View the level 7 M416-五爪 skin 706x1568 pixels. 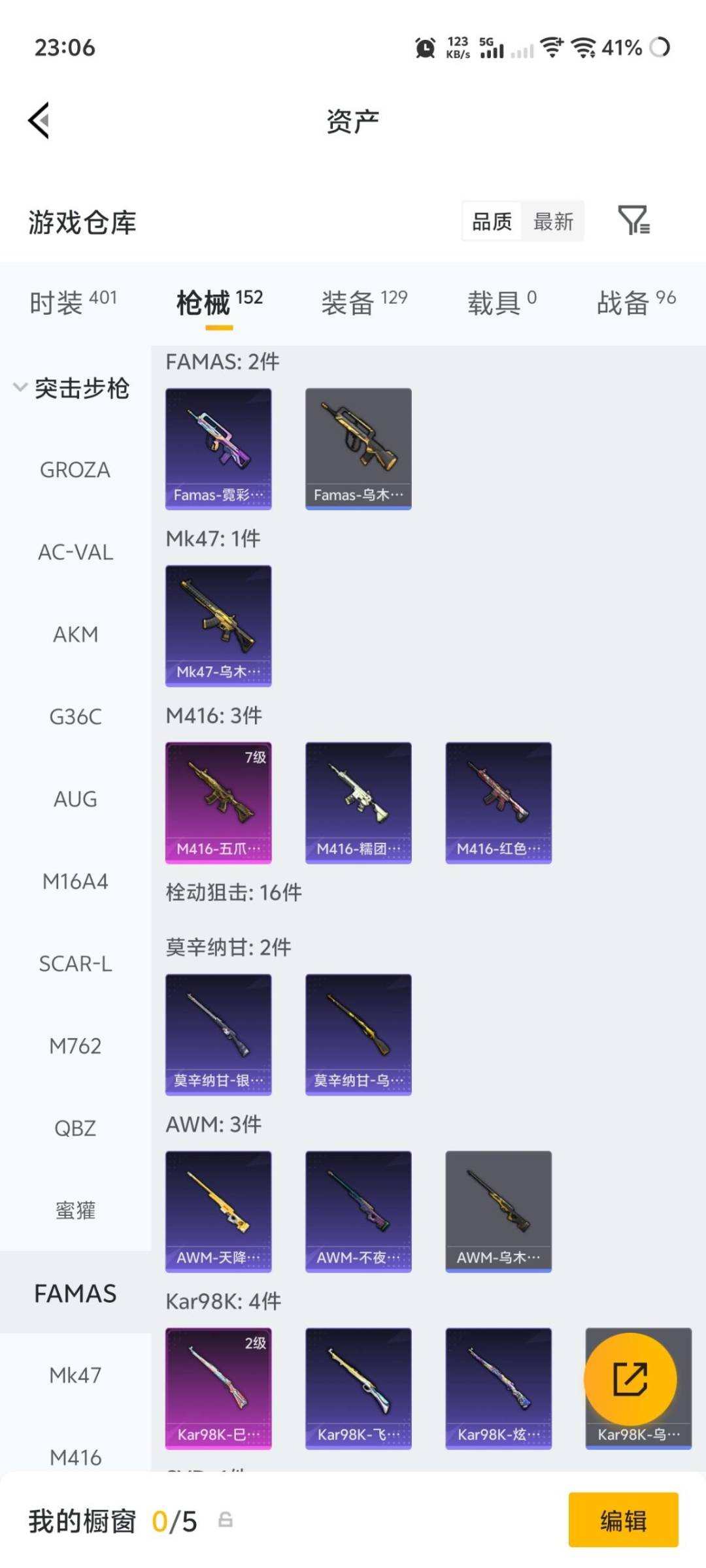(x=218, y=802)
